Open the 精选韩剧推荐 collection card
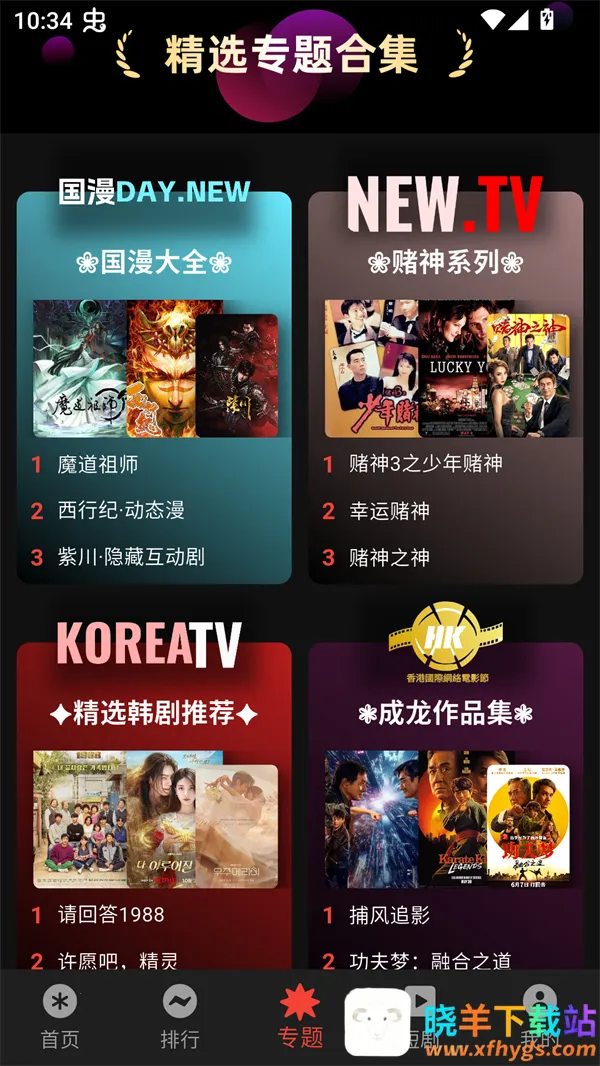 154,712
